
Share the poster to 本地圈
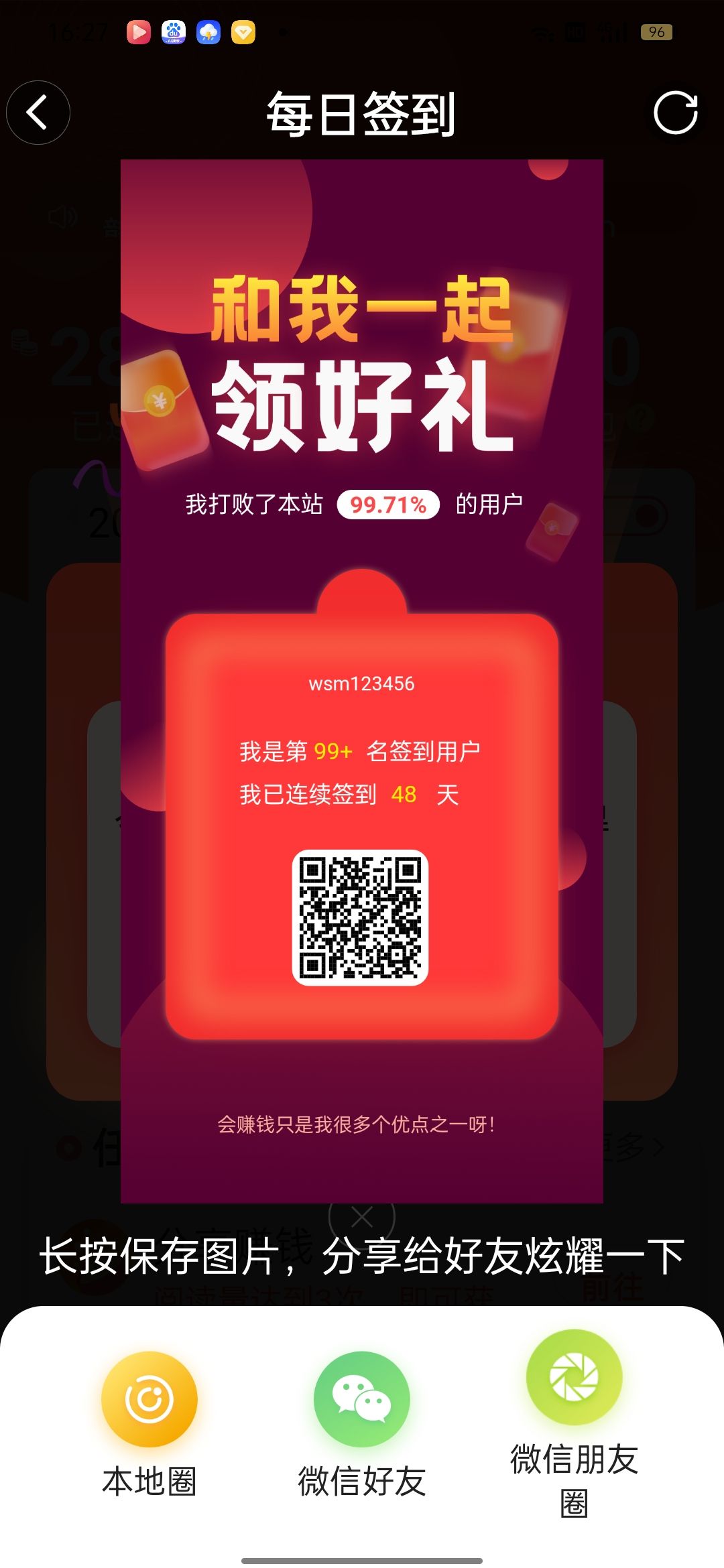pyautogui.click(x=149, y=1400)
